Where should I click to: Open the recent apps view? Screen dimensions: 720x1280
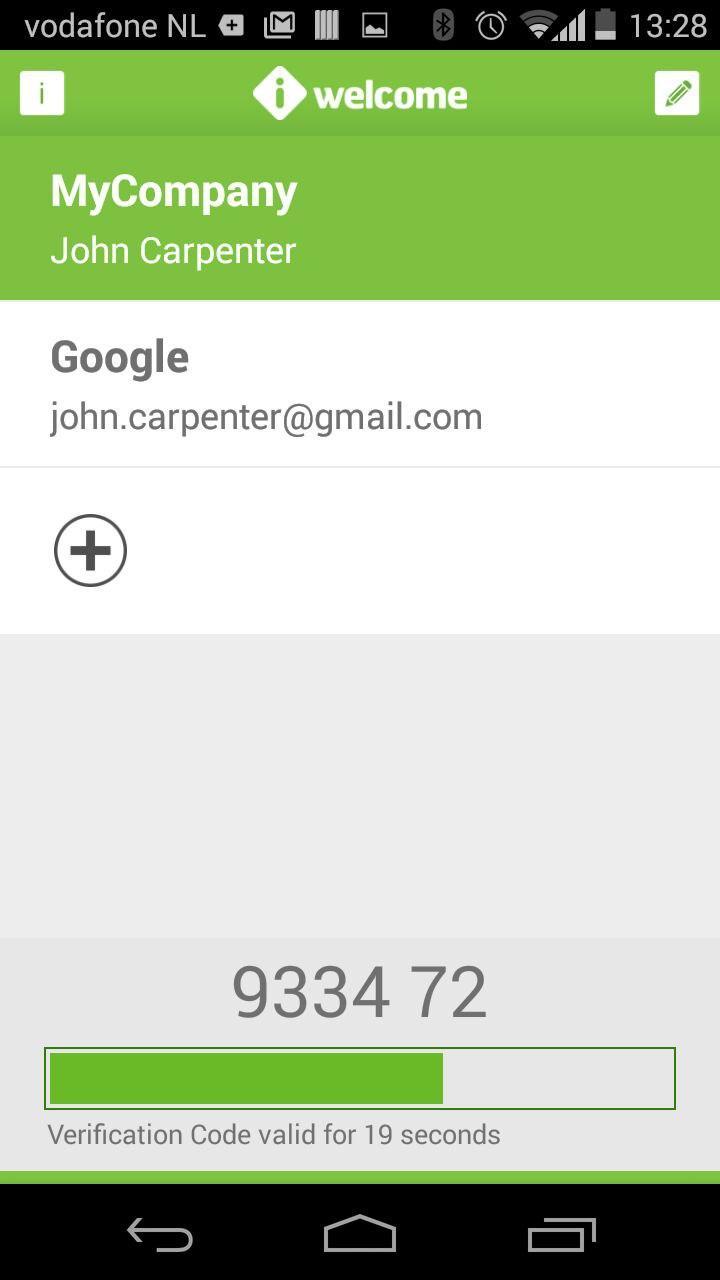561,1235
